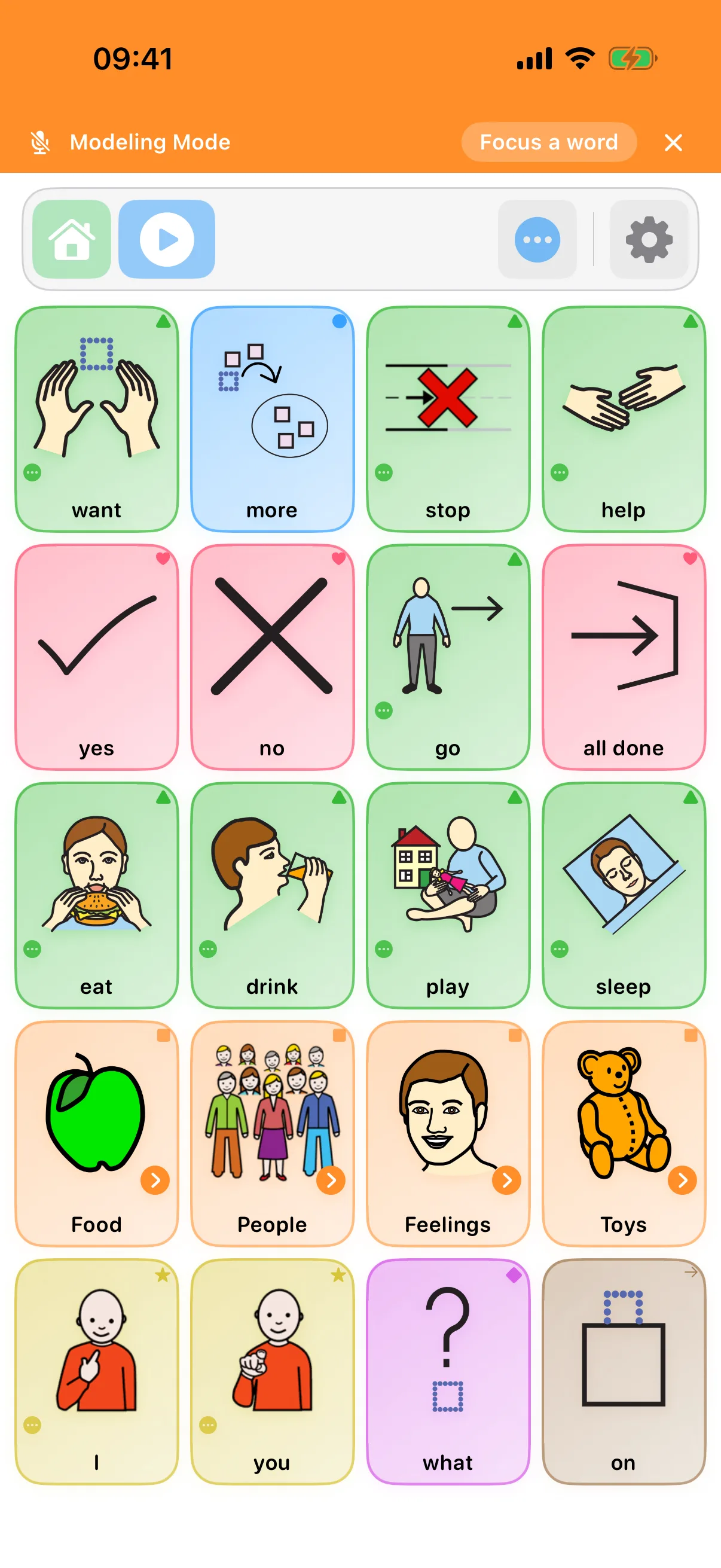The height and width of the screenshot is (1568, 721).
Task: Select the "want" tile
Action: 97,419
